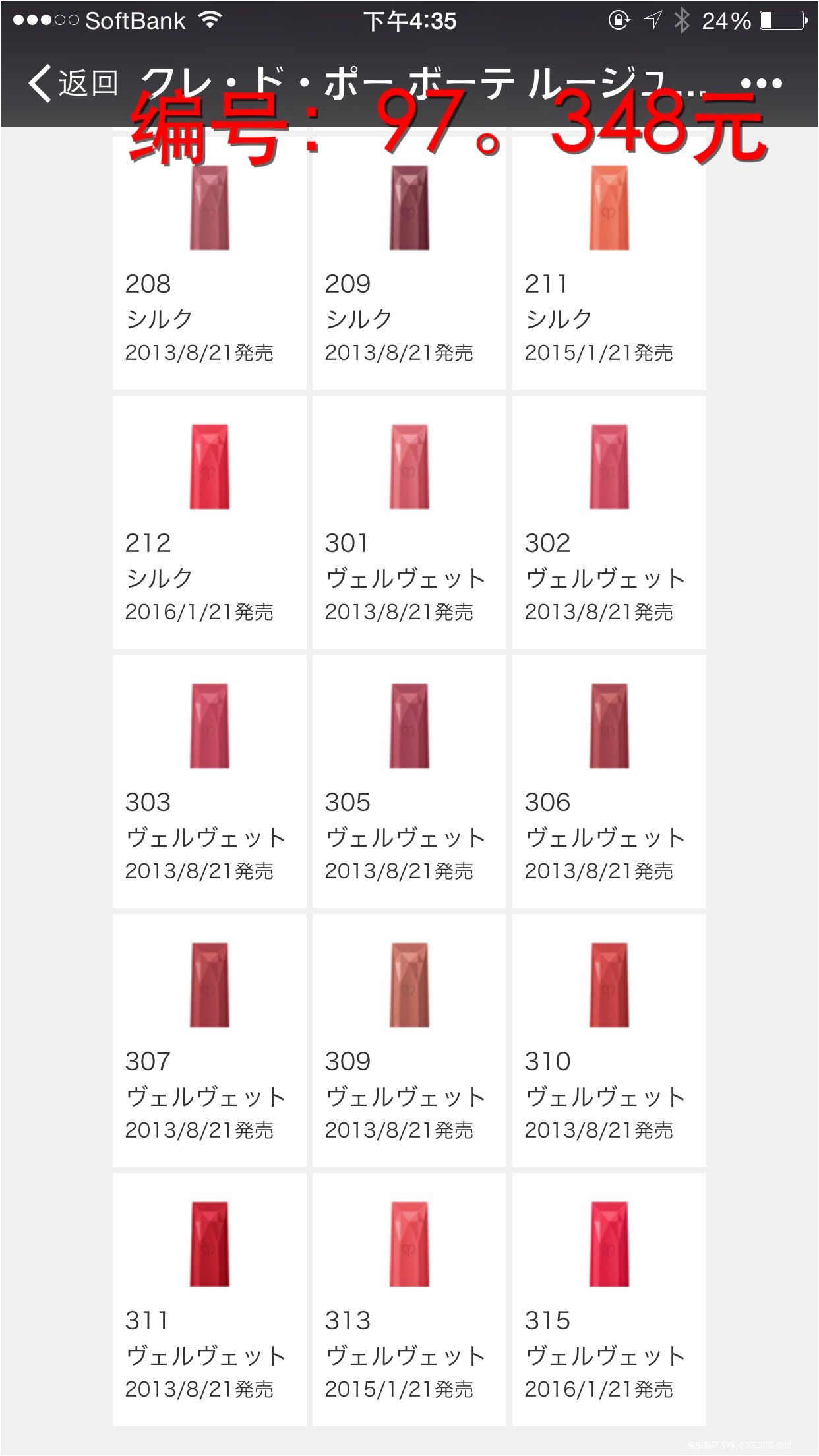Go back using the 返回 button
The image size is (819, 1456).
coord(73,84)
